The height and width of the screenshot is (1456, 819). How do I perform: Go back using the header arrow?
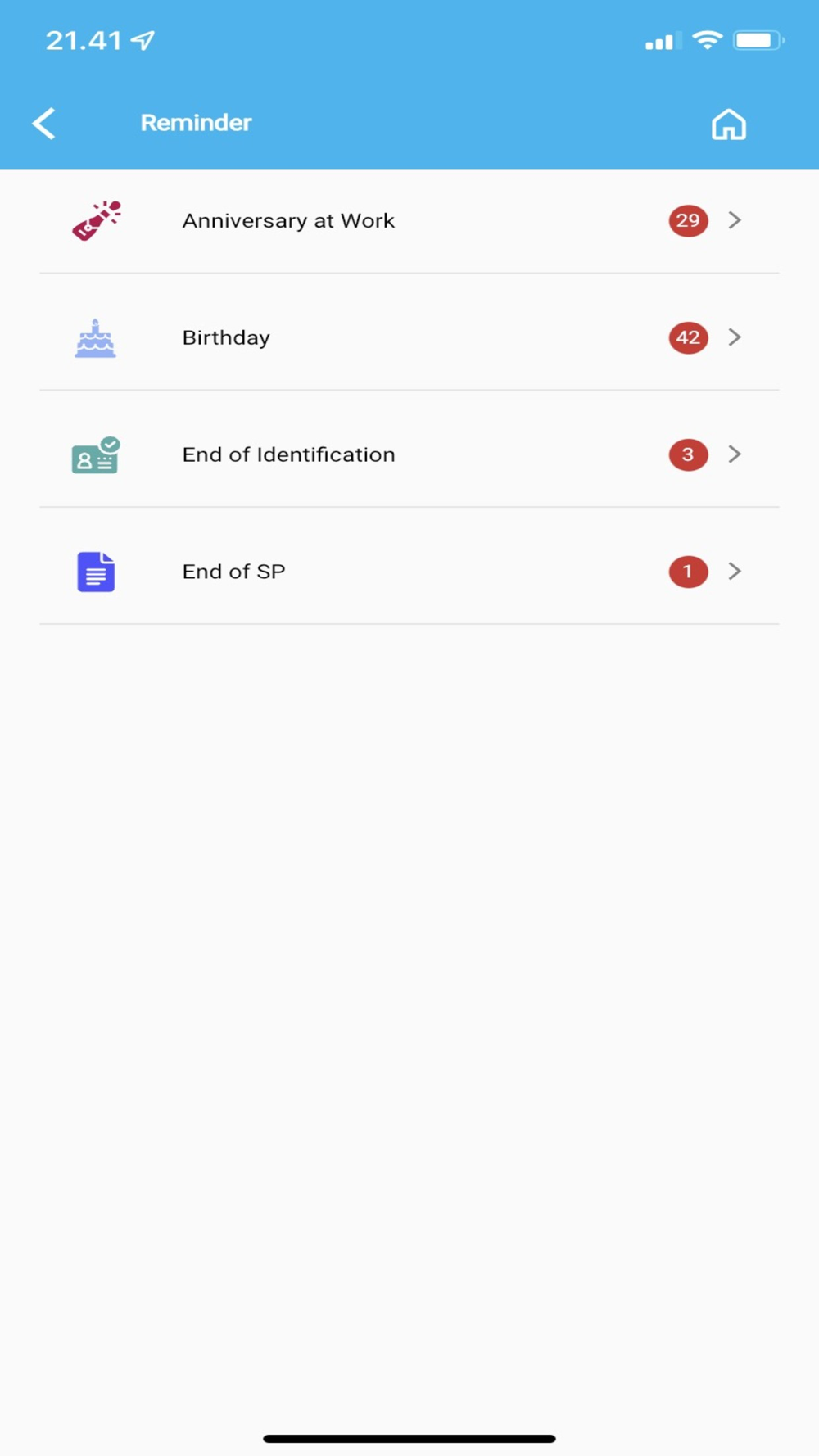click(x=43, y=124)
